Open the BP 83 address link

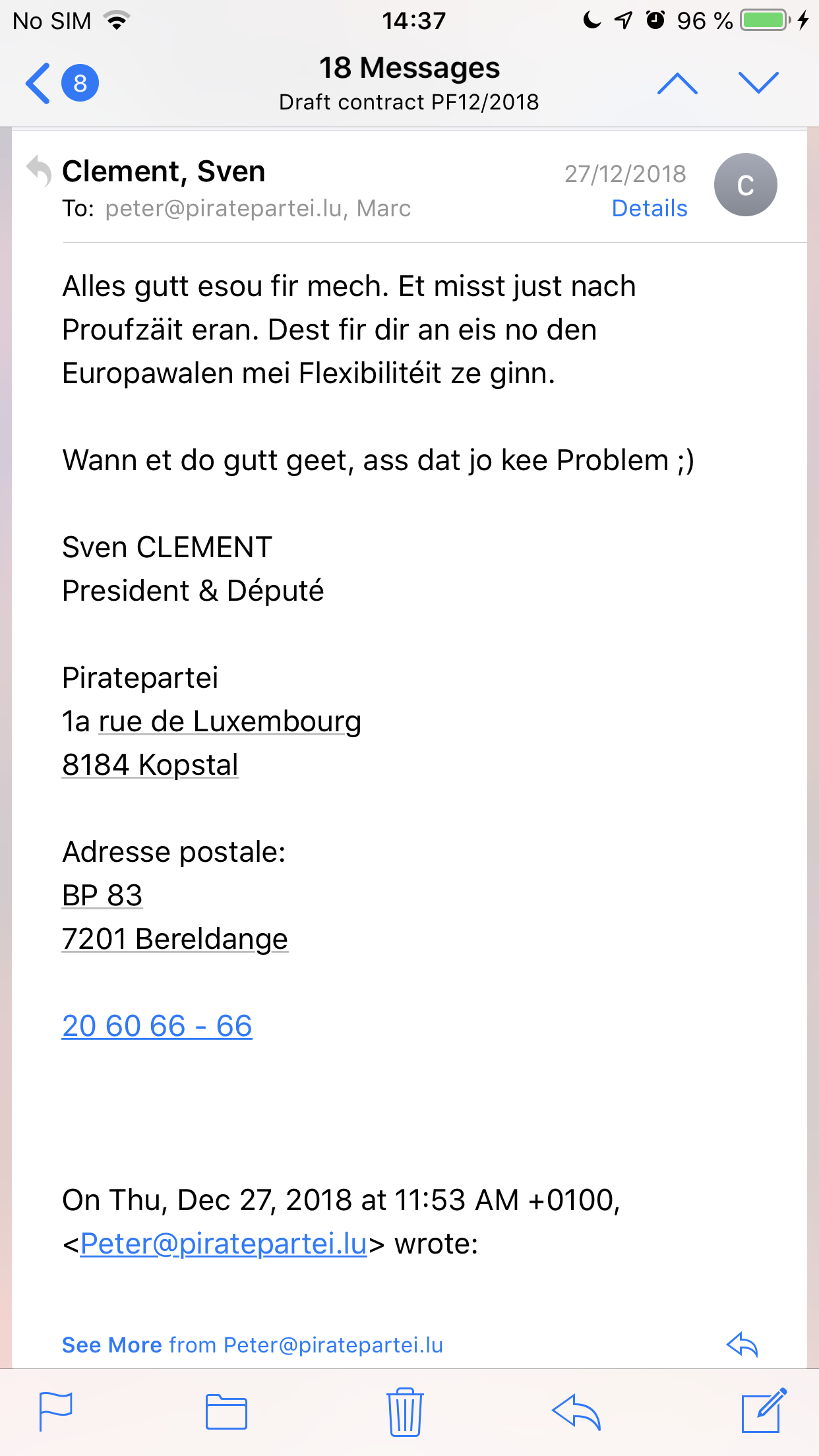click(102, 895)
